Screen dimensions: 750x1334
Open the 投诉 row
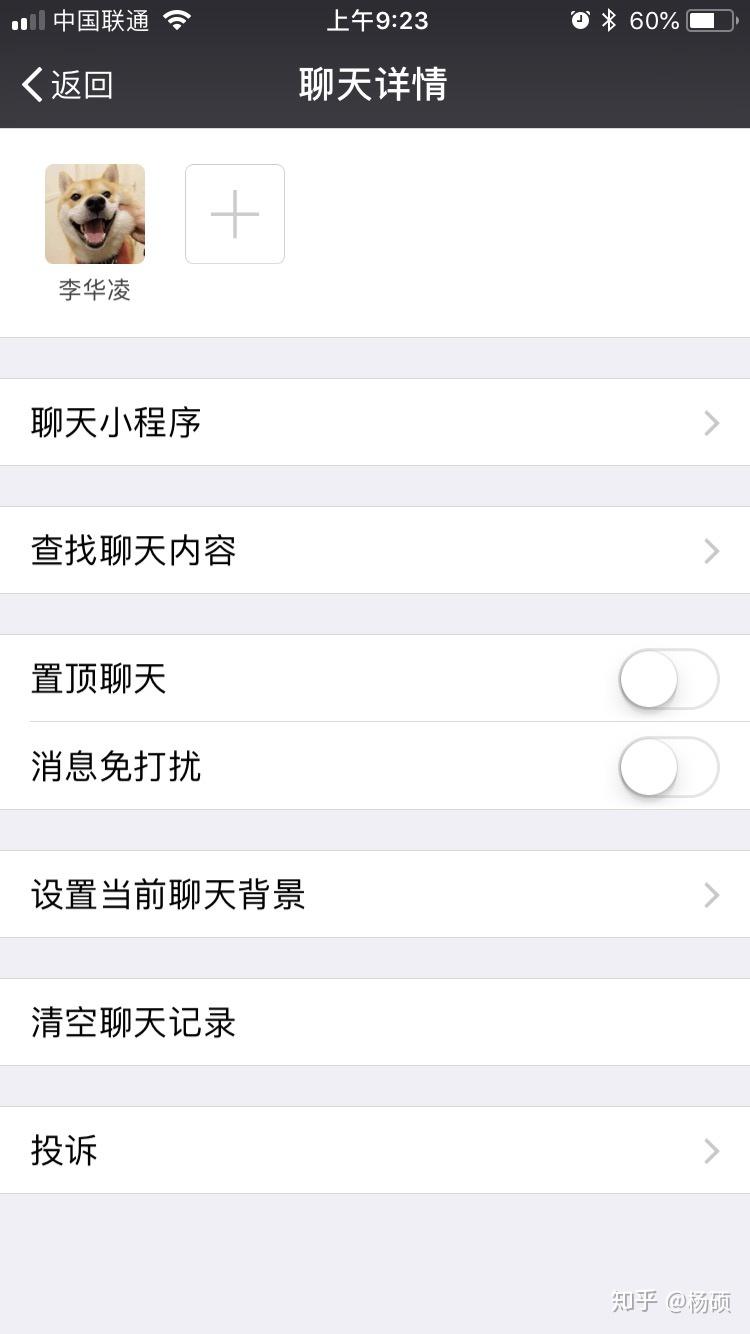pyautogui.click(x=375, y=1150)
